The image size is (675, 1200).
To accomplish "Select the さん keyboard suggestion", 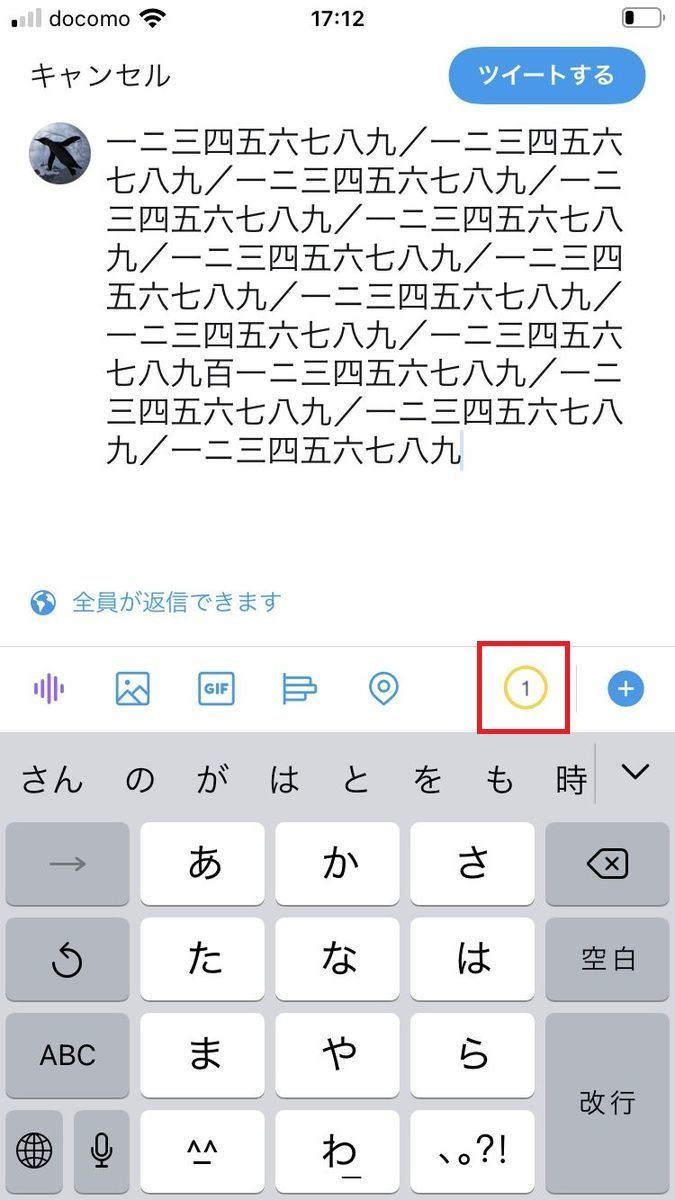I will pyautogui.click(x=53, y=778).
